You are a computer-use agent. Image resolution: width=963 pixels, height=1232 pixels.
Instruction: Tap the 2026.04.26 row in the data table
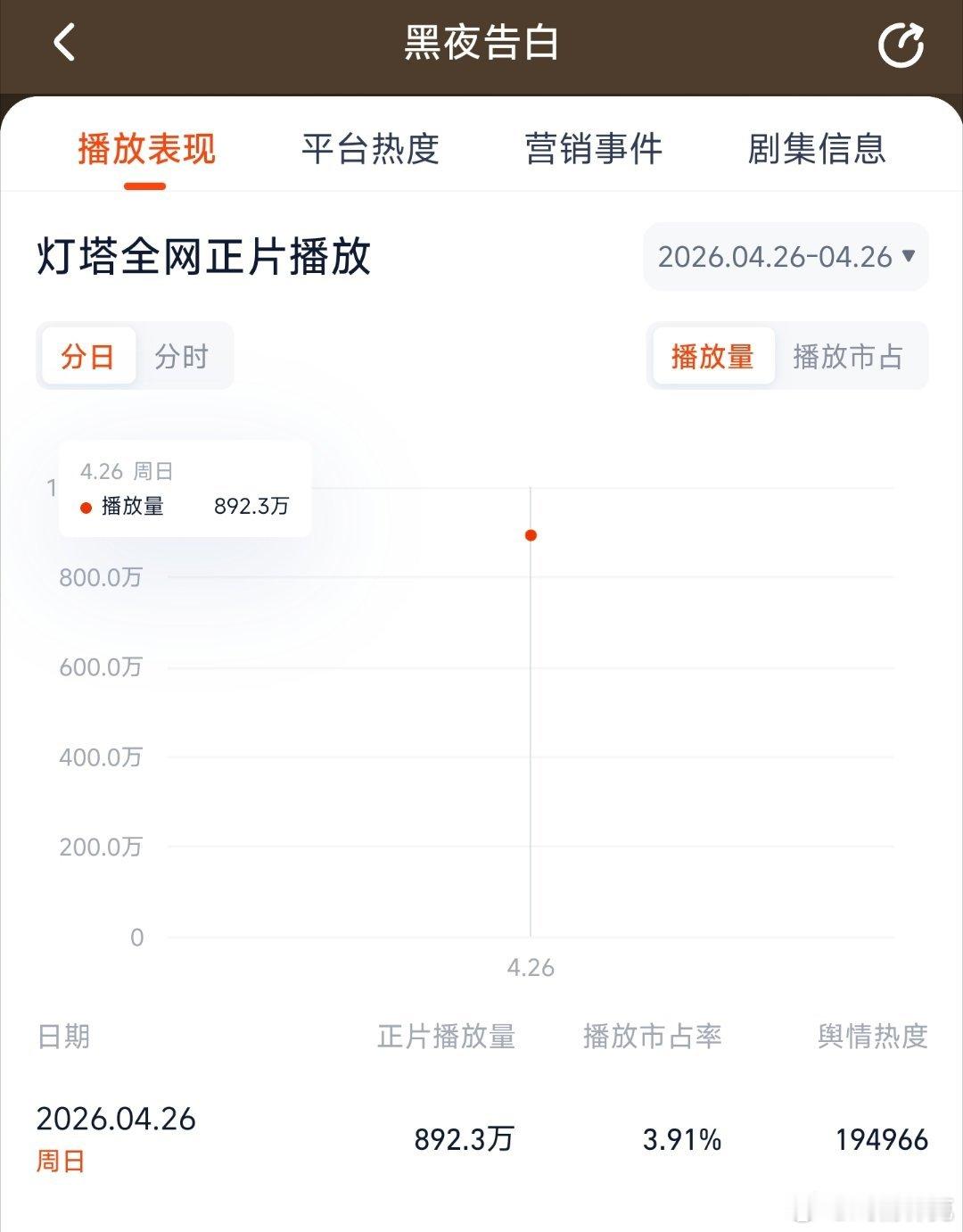point(117,1118)
